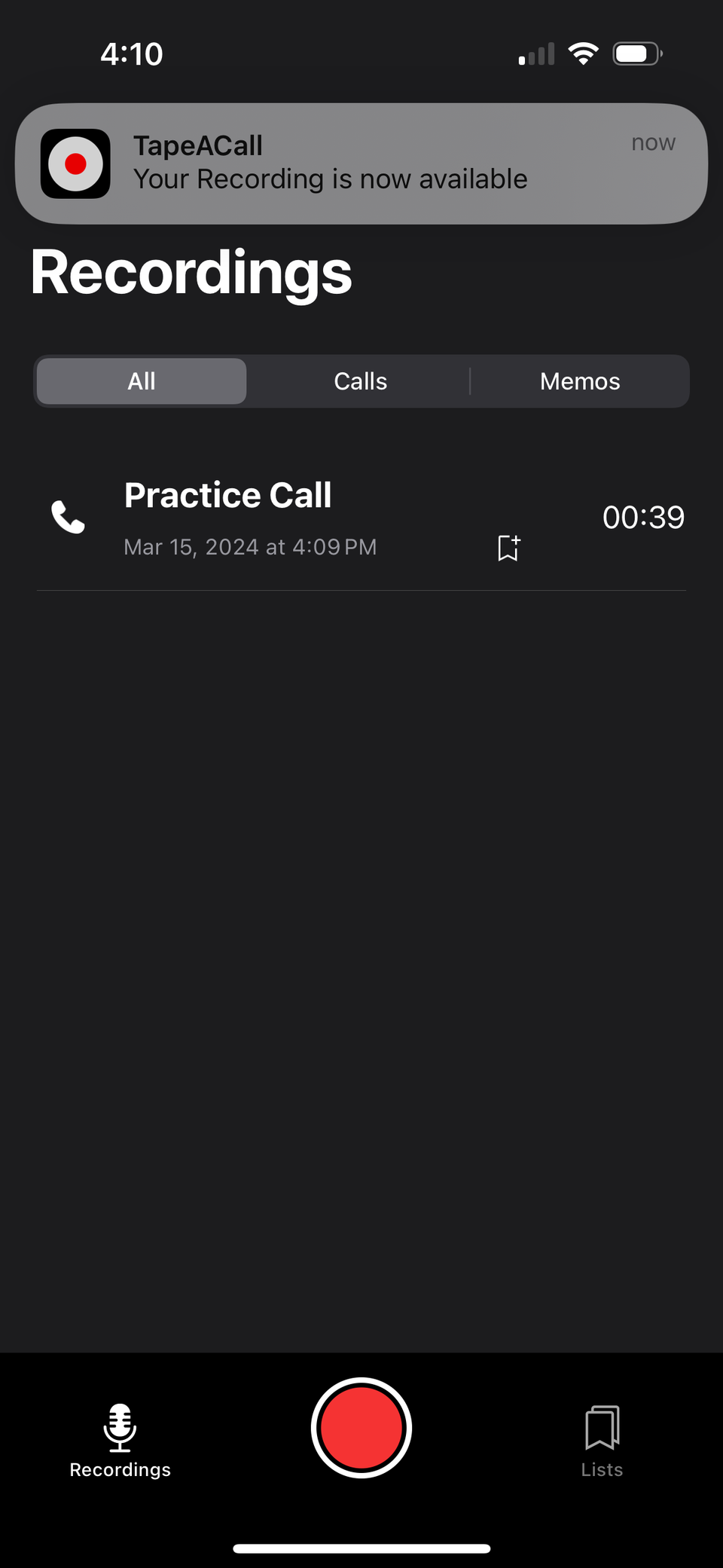
Task: Switch to the Memos filter
Action: point(579,381)
